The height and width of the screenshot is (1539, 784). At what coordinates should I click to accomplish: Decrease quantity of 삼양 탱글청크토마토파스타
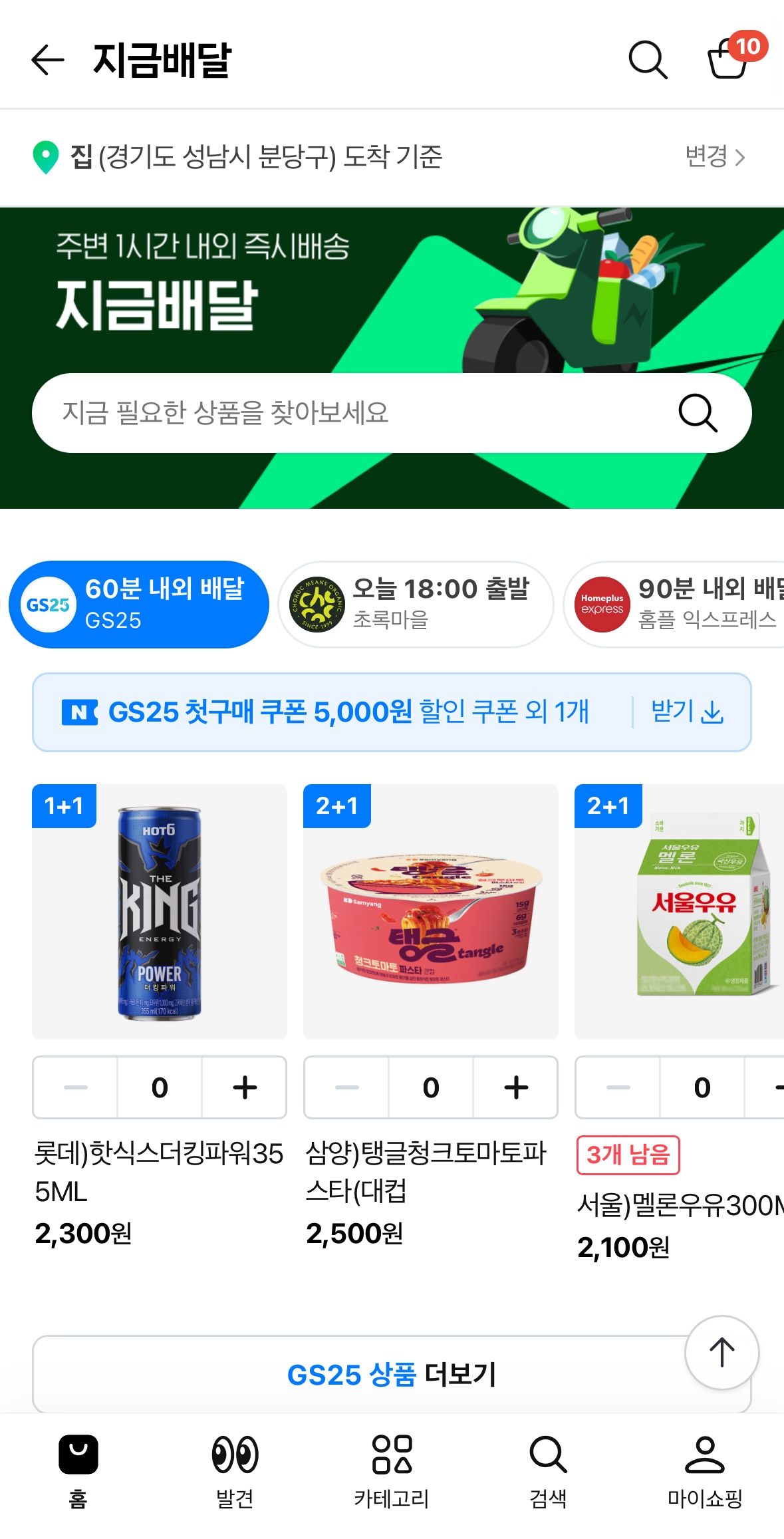[346, 1088]
